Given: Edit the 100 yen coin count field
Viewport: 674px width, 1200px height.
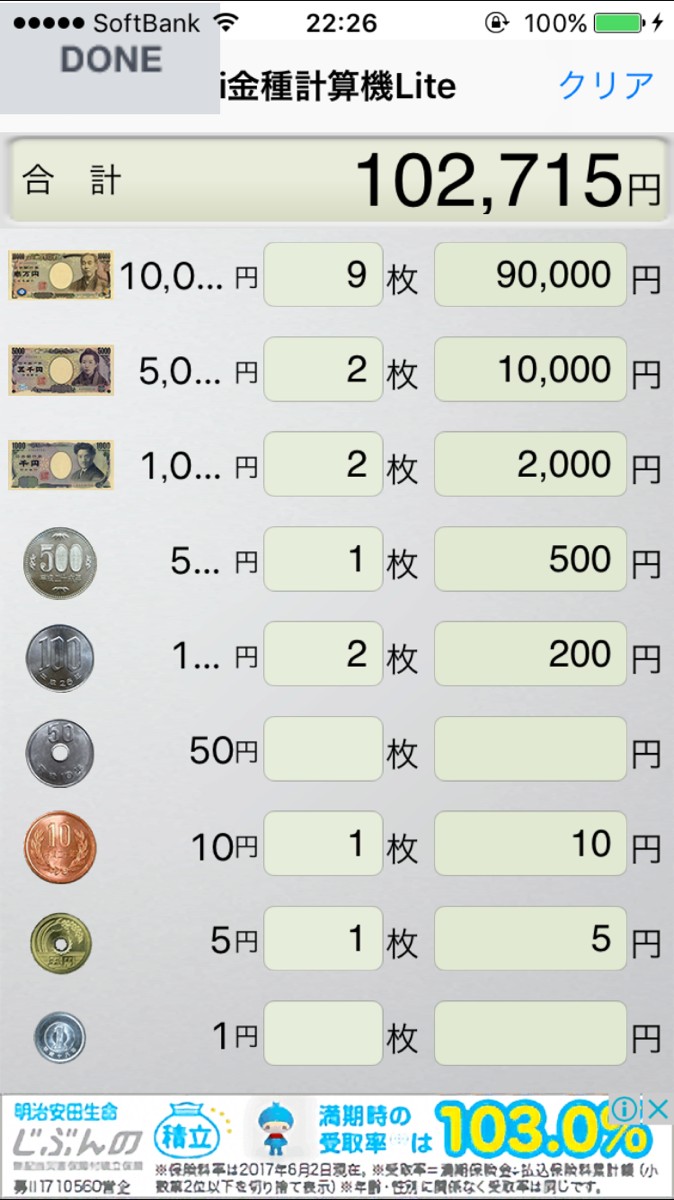Looking at the screenshot, I should click(323, 655).
